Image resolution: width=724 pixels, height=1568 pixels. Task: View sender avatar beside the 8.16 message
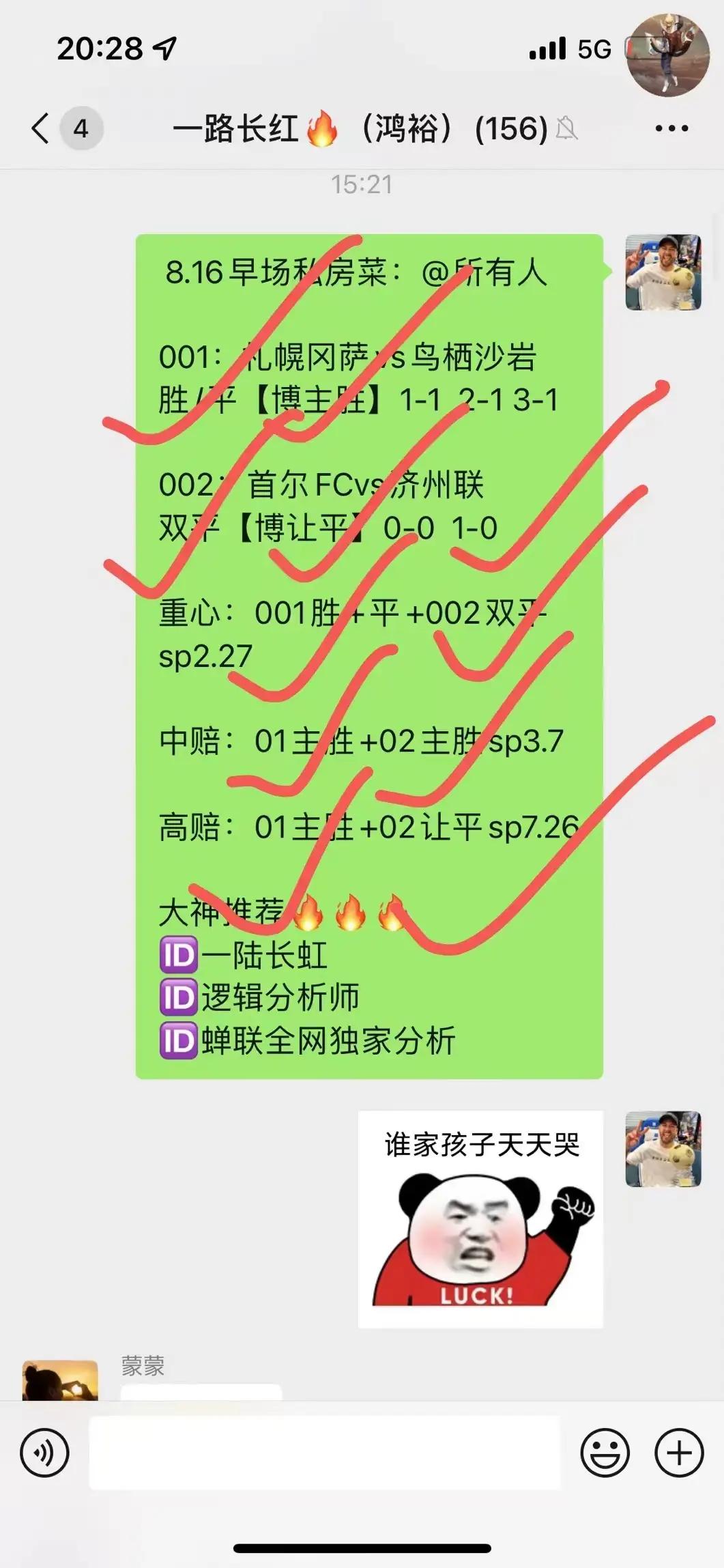coord(663,272)
